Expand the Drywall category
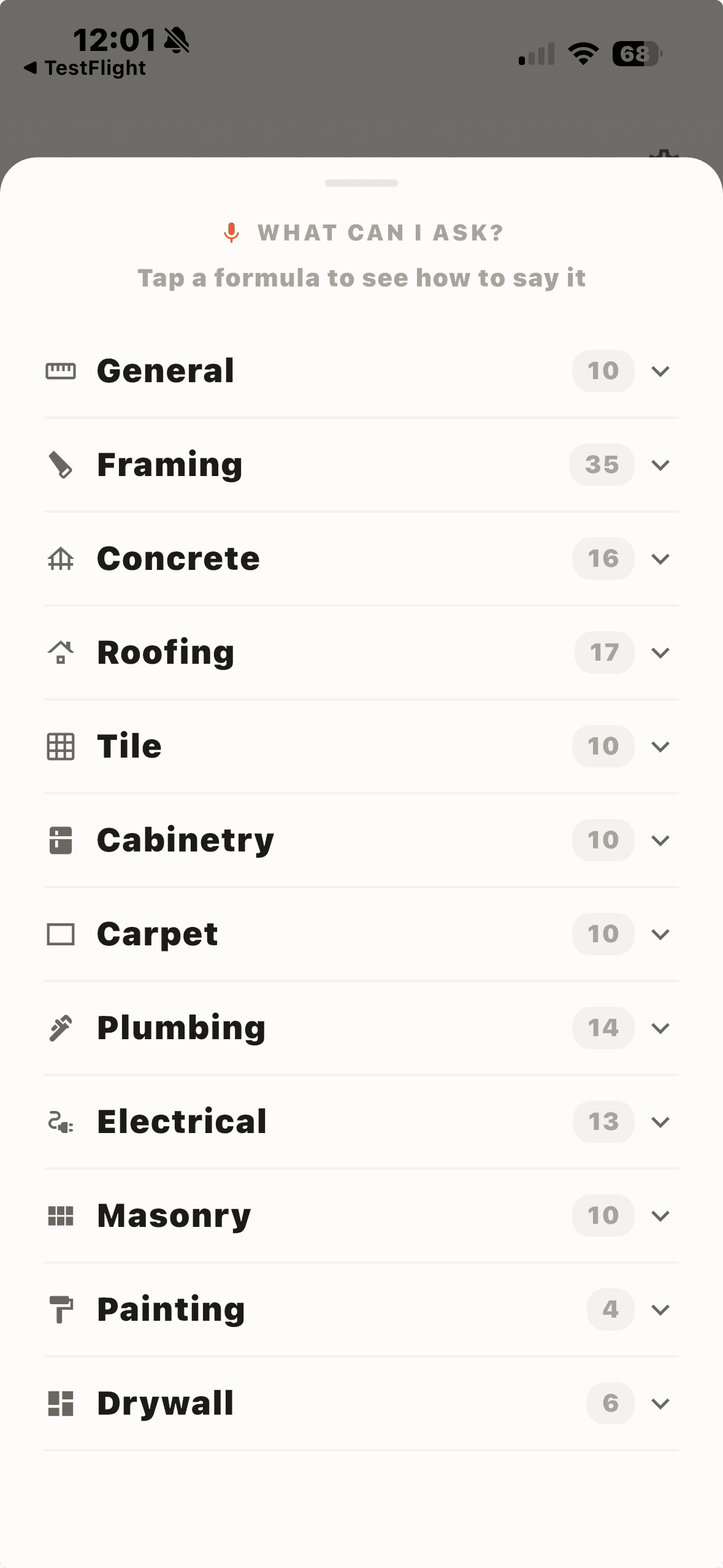 click(361, 1404)
